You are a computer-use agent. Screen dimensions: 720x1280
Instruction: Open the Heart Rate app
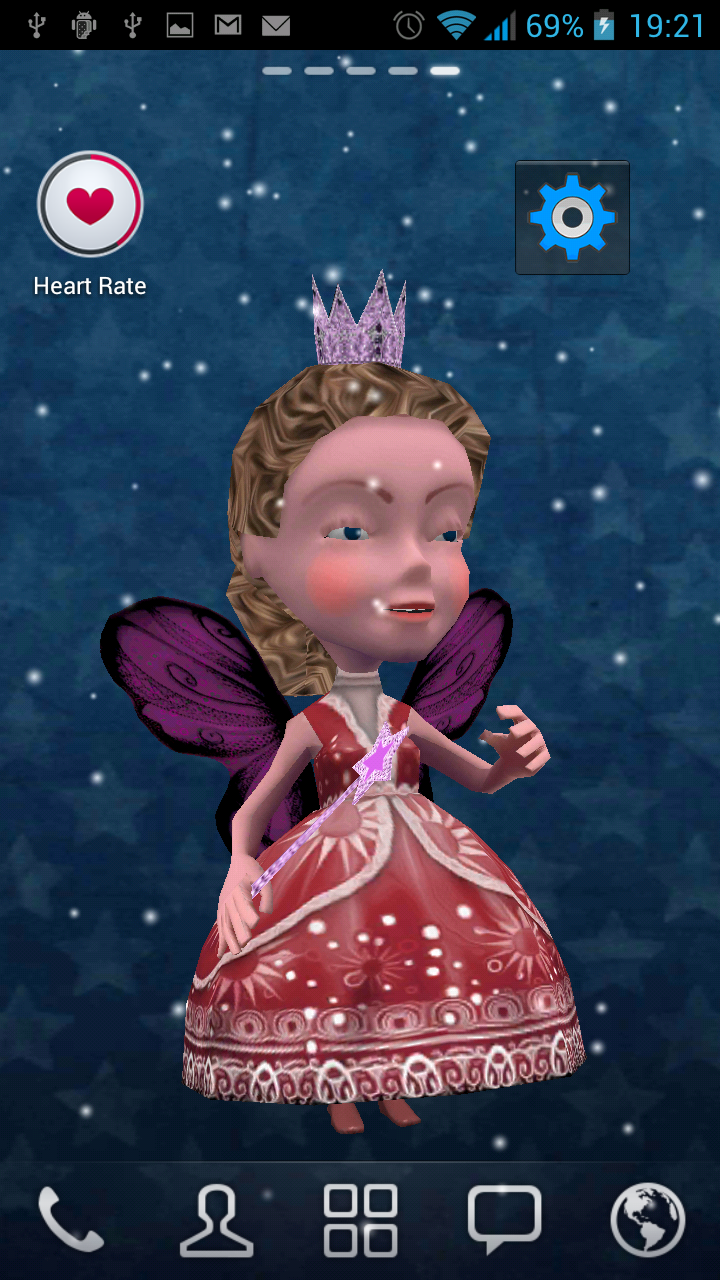pos(90,206)
